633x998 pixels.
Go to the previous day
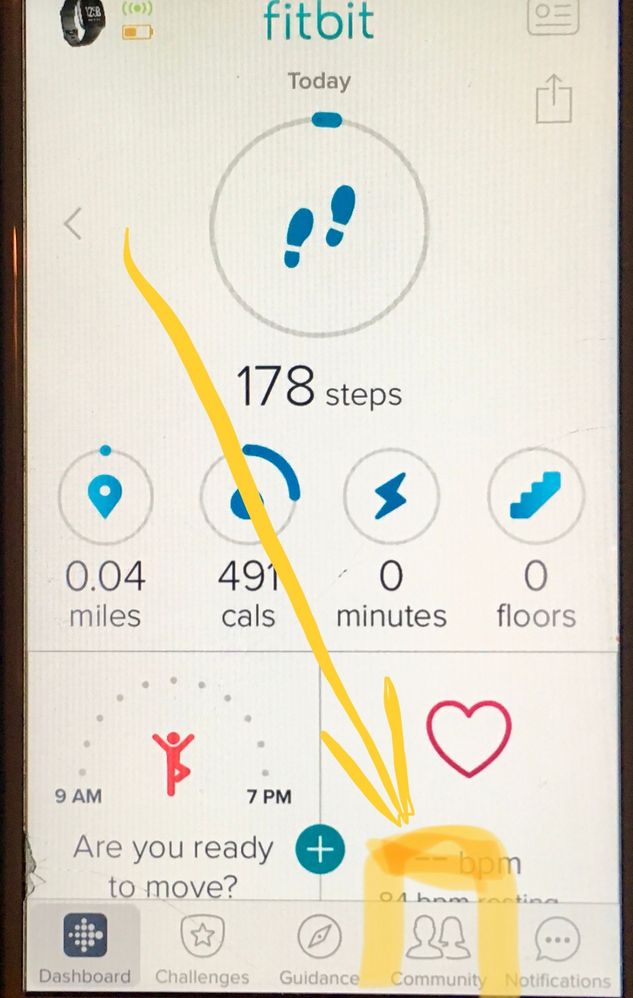tap(72, 224)
